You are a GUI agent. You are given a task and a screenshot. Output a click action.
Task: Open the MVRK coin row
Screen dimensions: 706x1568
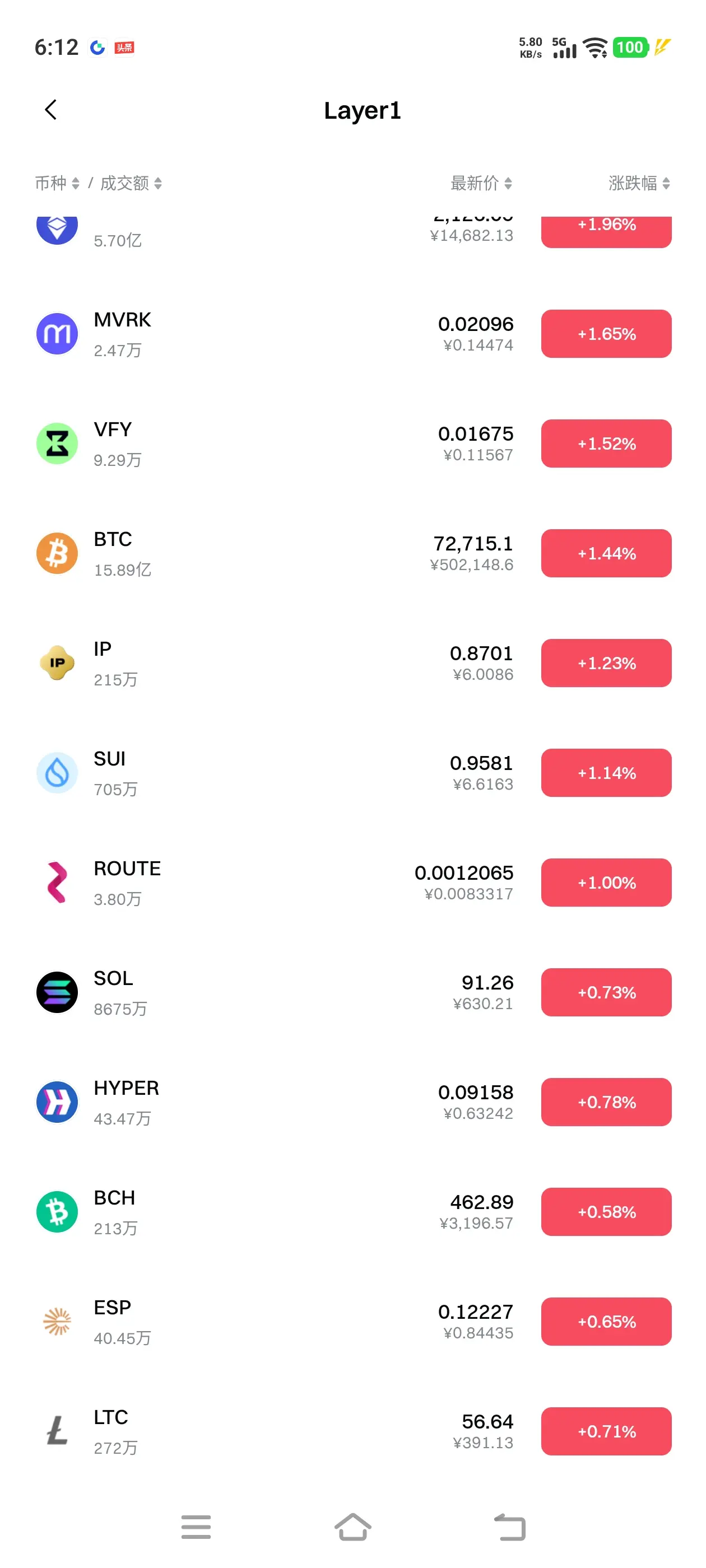coord(354,334)
